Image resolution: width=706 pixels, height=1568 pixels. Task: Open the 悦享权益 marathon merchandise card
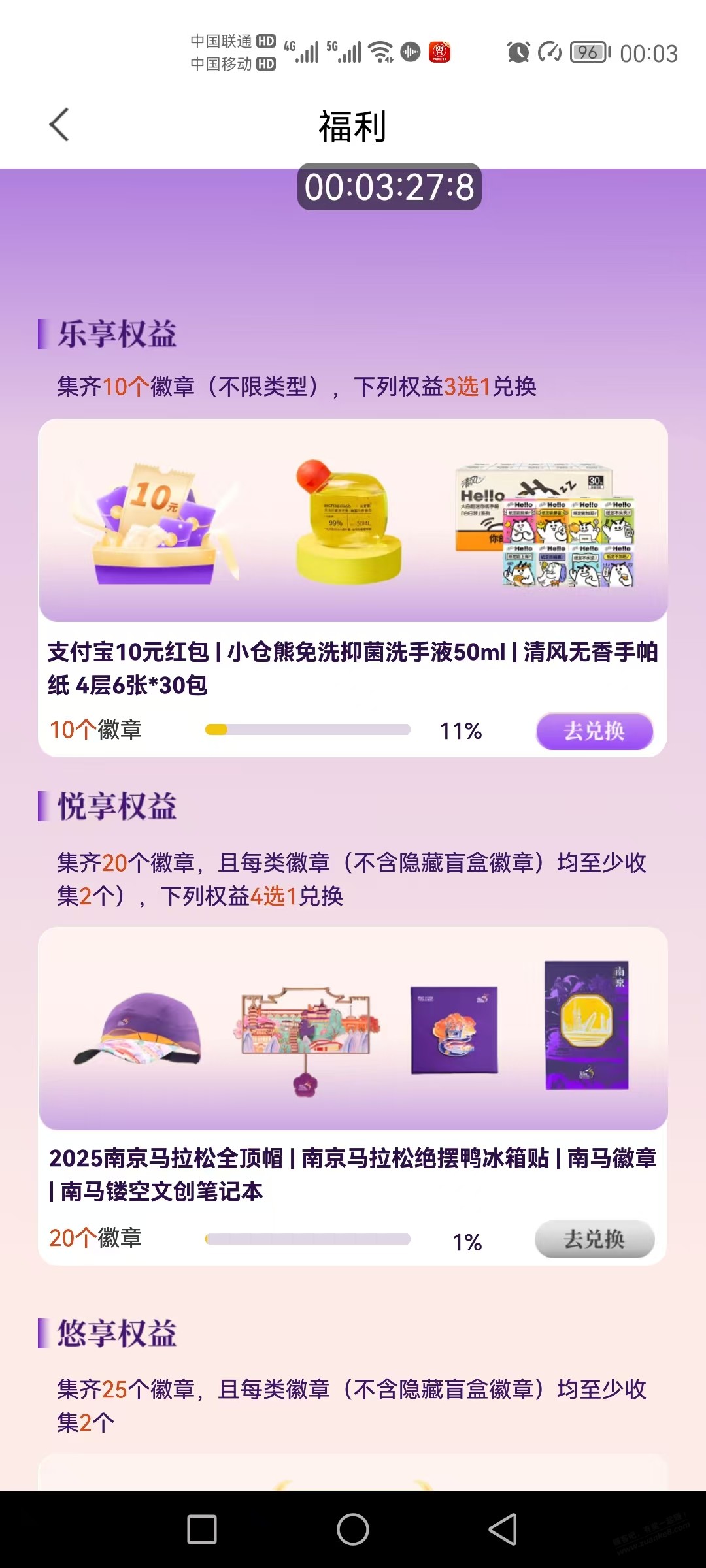pos(353,1028)
